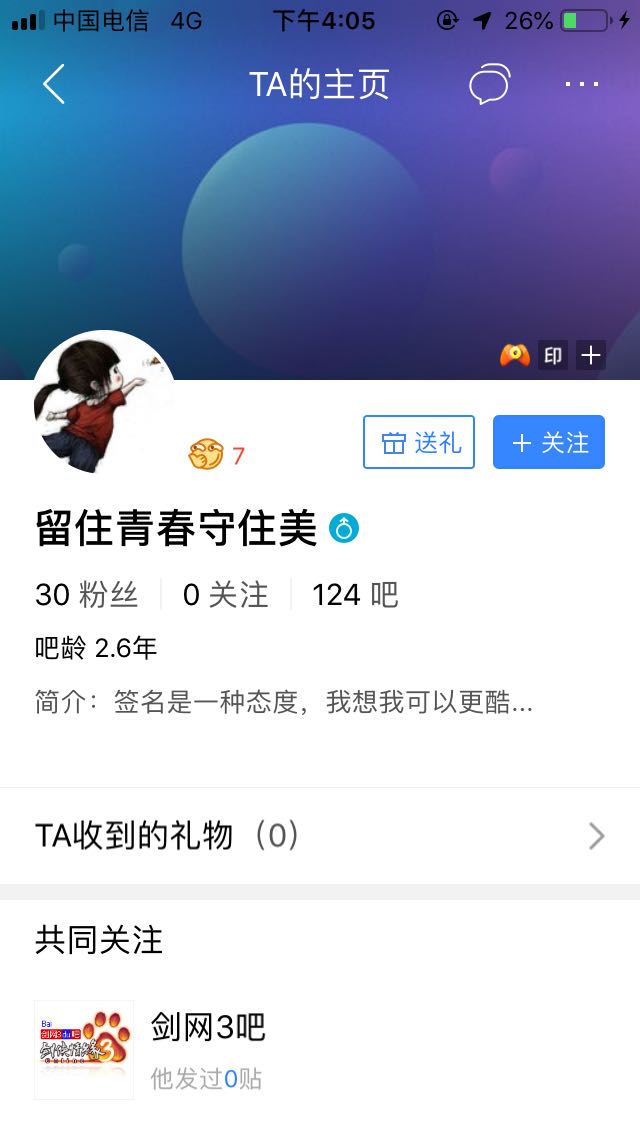
Task: Open the user's avatar picture
Action: [104, 403]
